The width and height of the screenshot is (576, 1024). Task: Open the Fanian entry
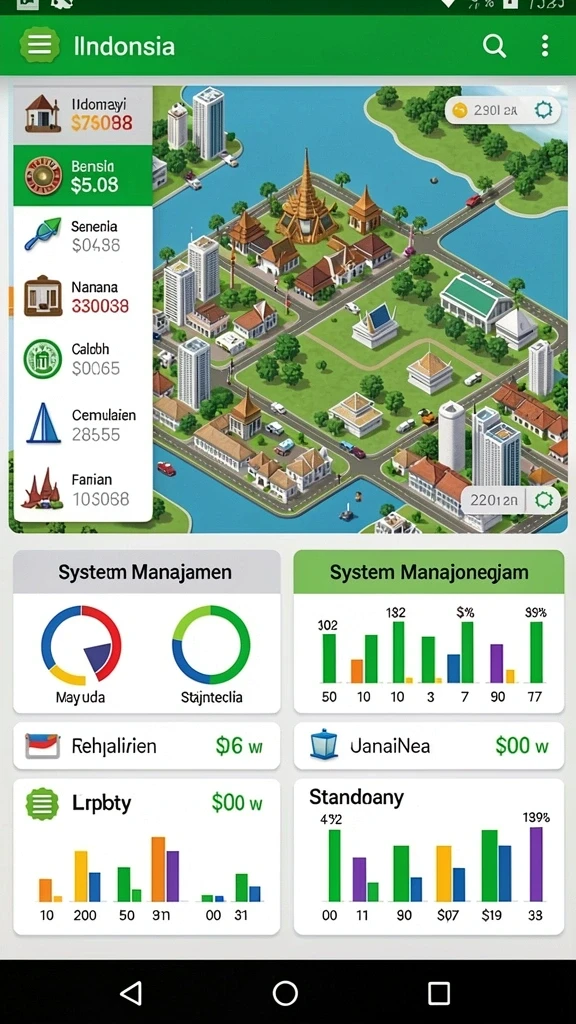pos(83,489)
